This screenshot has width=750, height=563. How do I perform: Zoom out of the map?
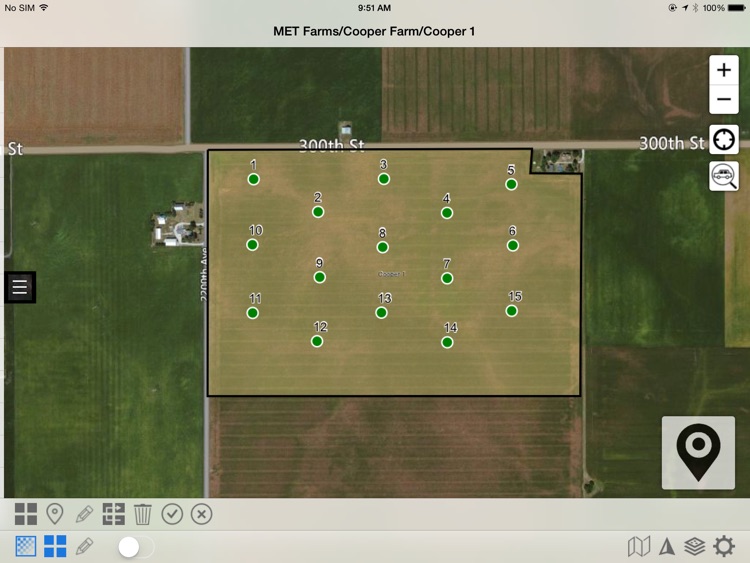coord(724,100)
